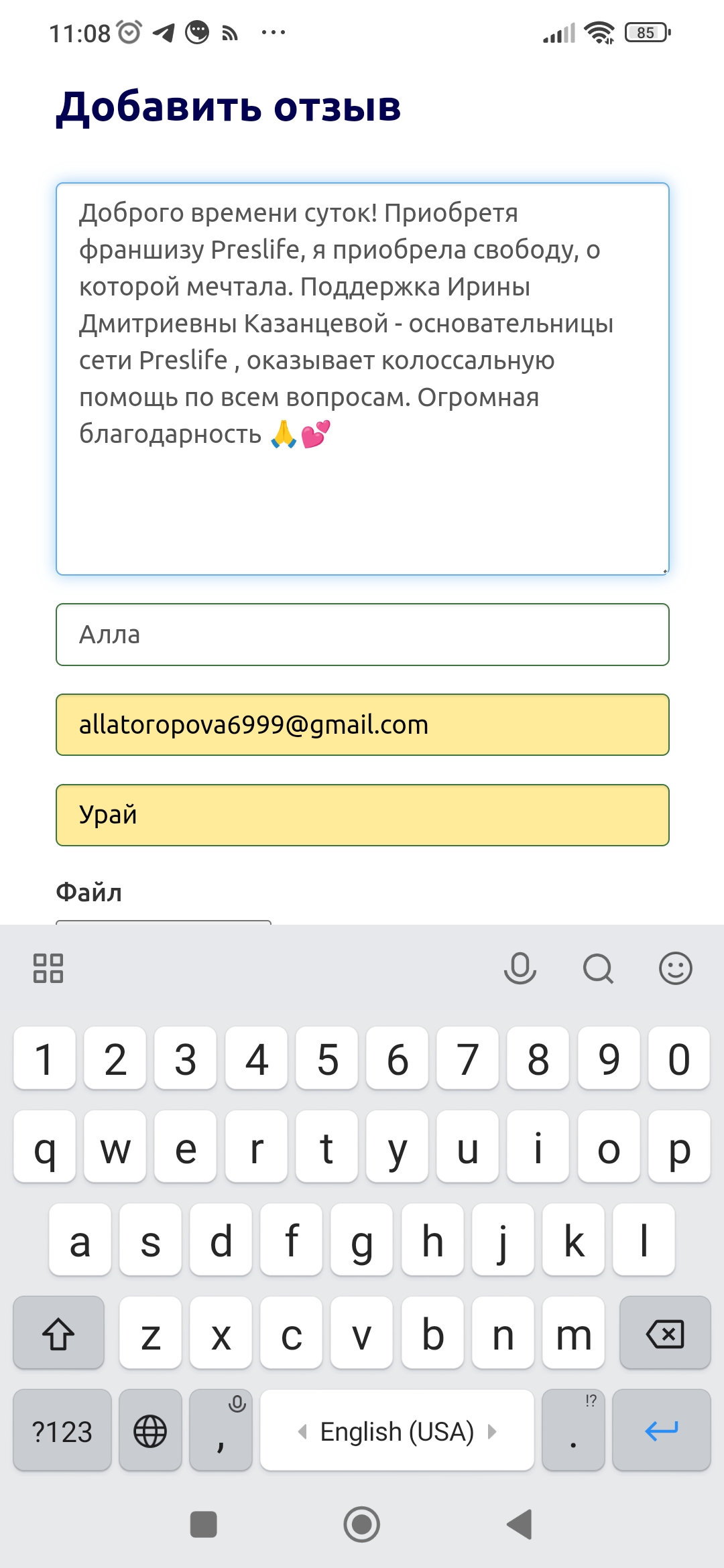Tap the backspace key
The width and height of the screenshot is (724, 1568).
pyautogui.click(x=665, y=1333)
